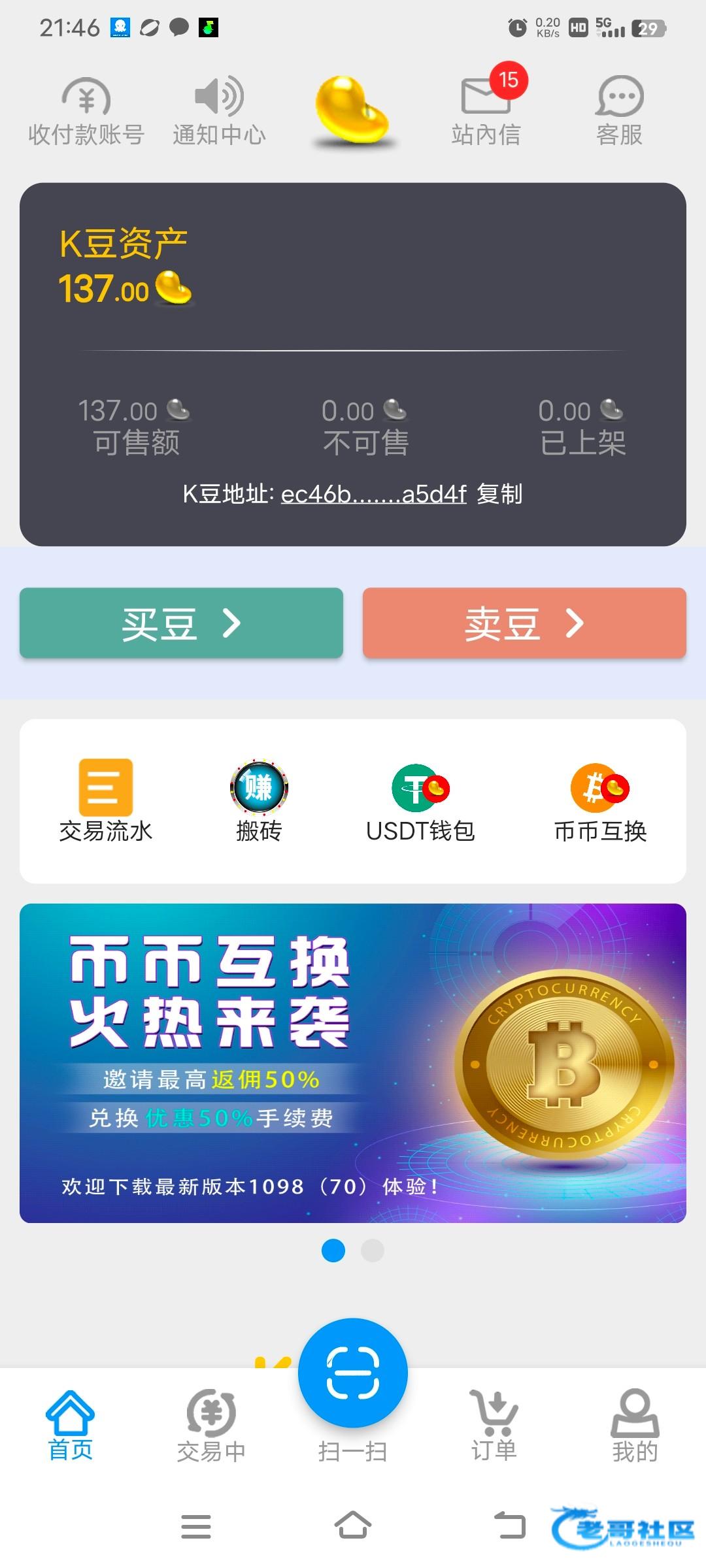Open 站内信 inbox messages
Viewport: 706px width, 1568px height.
(x=486, y=111)
